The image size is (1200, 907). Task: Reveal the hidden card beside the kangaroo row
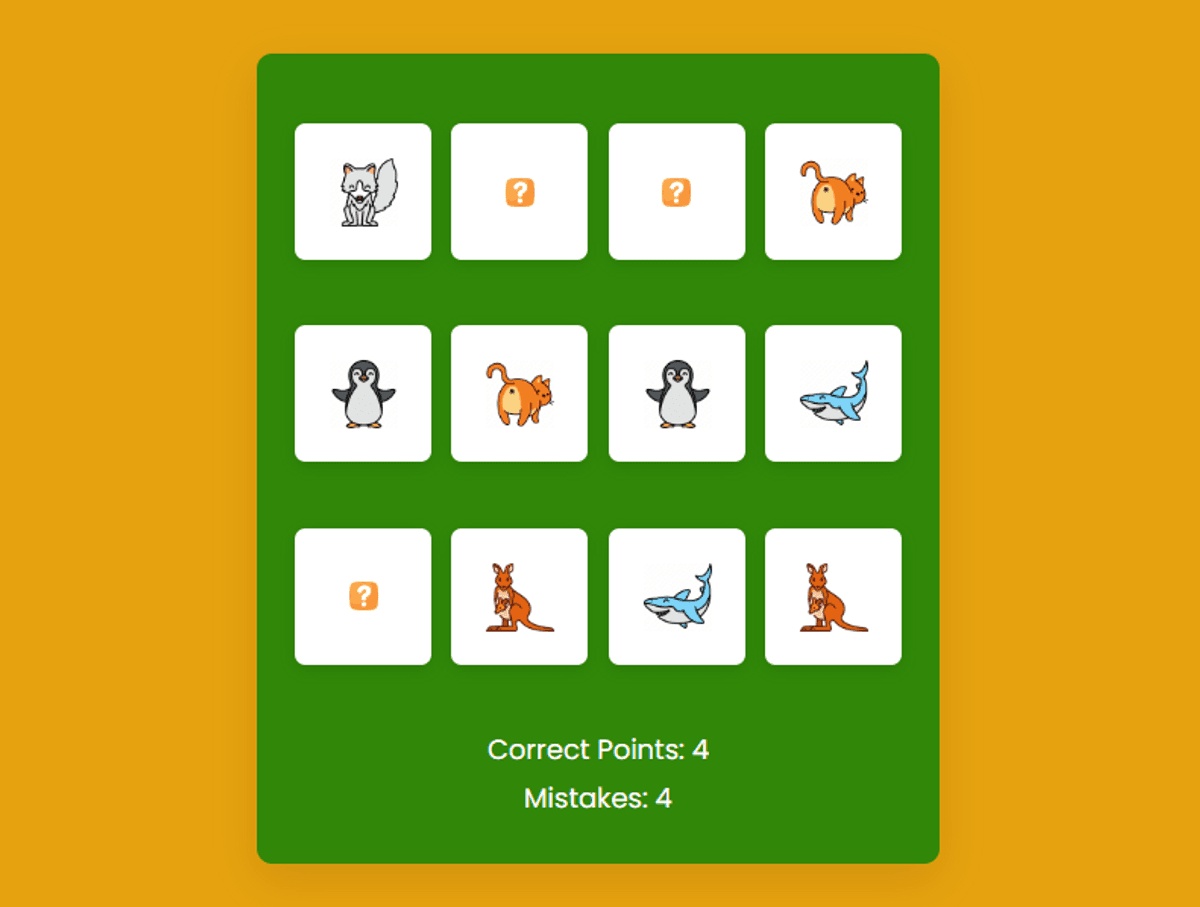click(363, 596)
